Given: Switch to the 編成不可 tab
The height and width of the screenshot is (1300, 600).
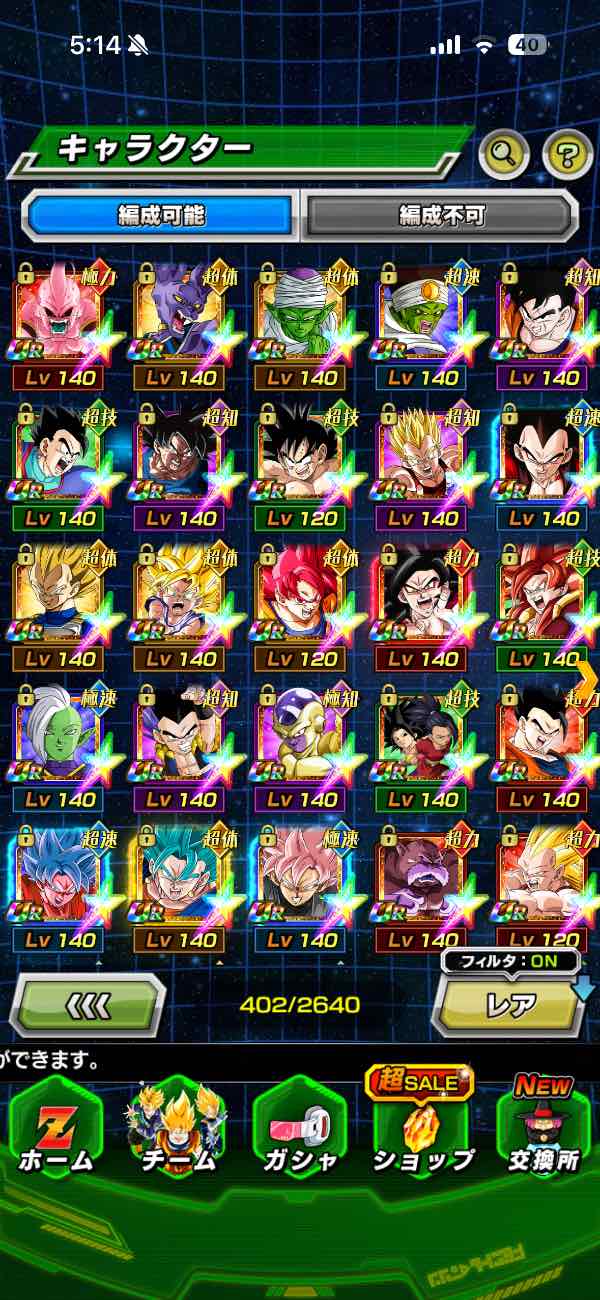Looking at the screenshot, I should pos(441,214).
